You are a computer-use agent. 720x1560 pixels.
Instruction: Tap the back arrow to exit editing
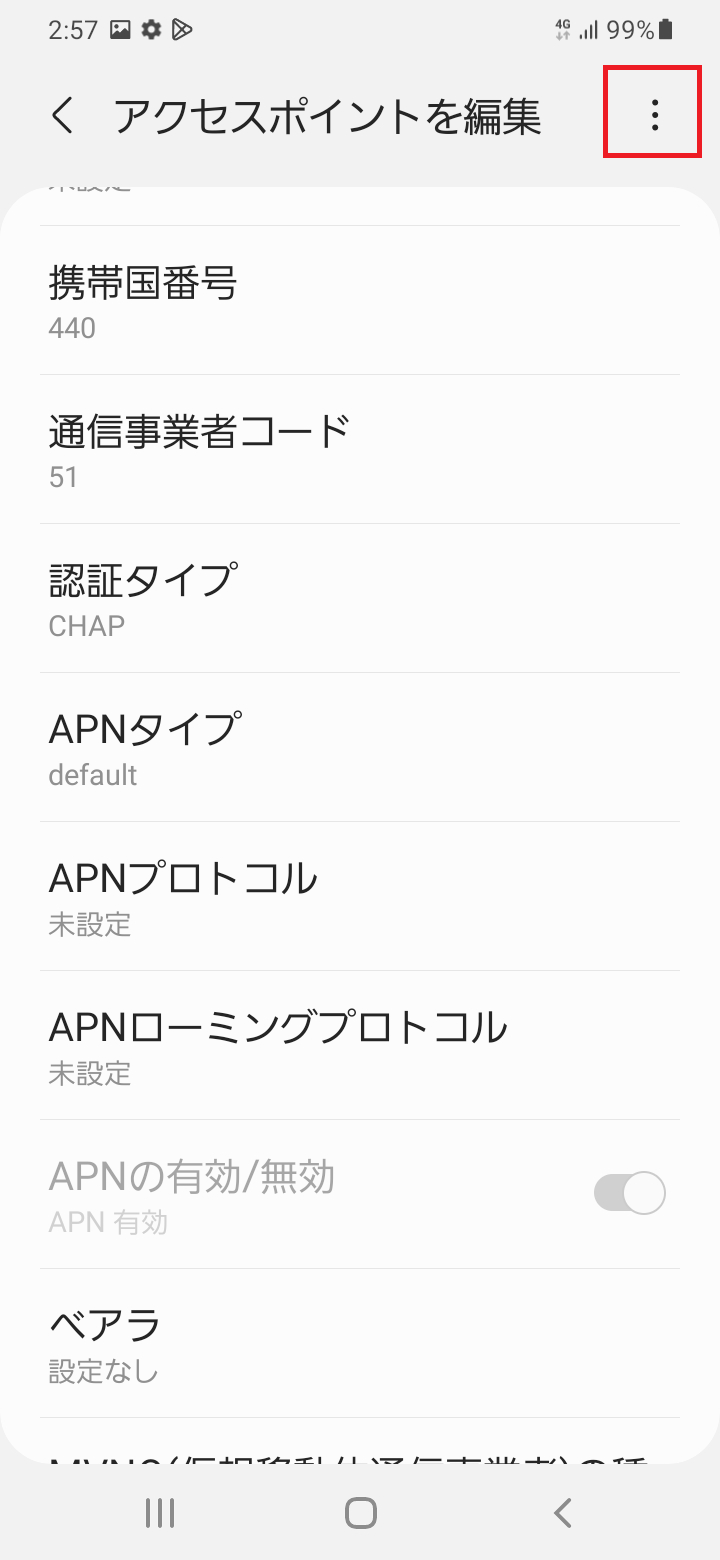pos(62,115)
